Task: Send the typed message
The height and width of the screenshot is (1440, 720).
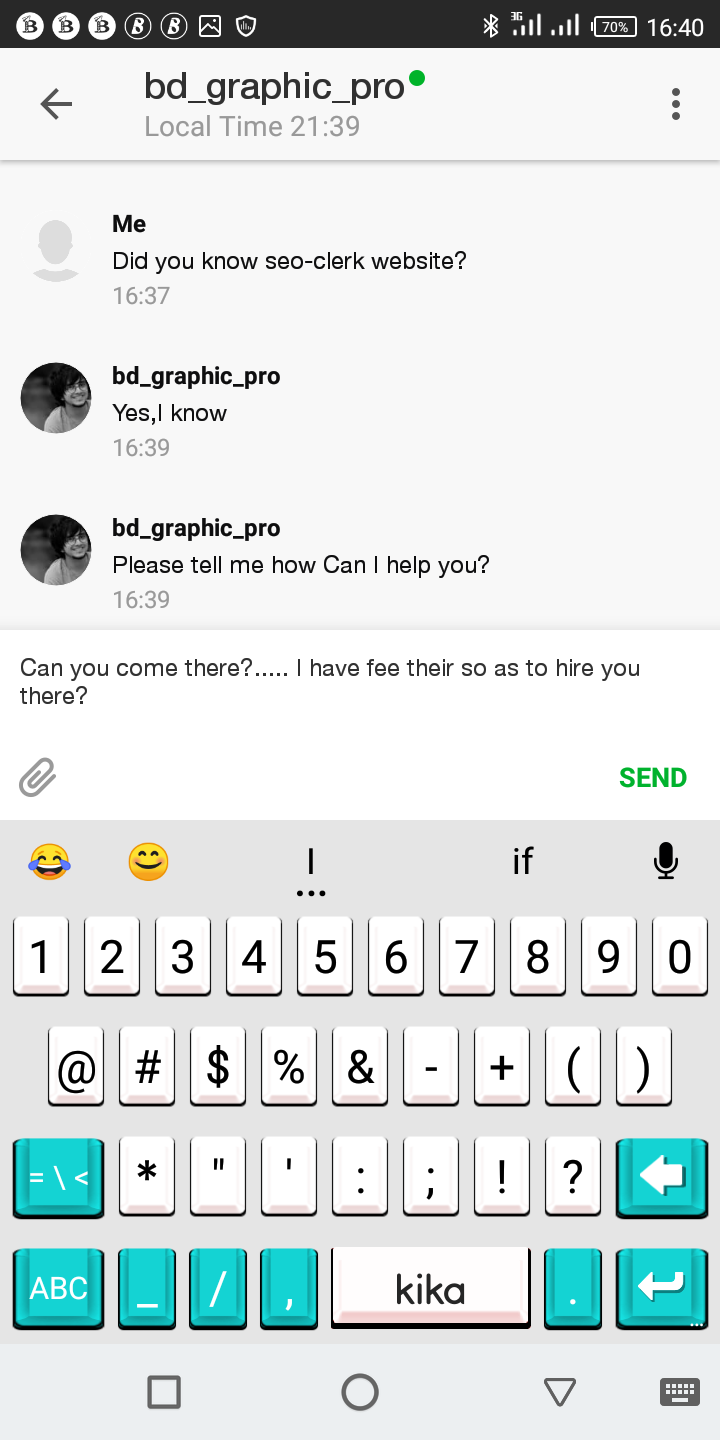Action: [x=652, y=777]
